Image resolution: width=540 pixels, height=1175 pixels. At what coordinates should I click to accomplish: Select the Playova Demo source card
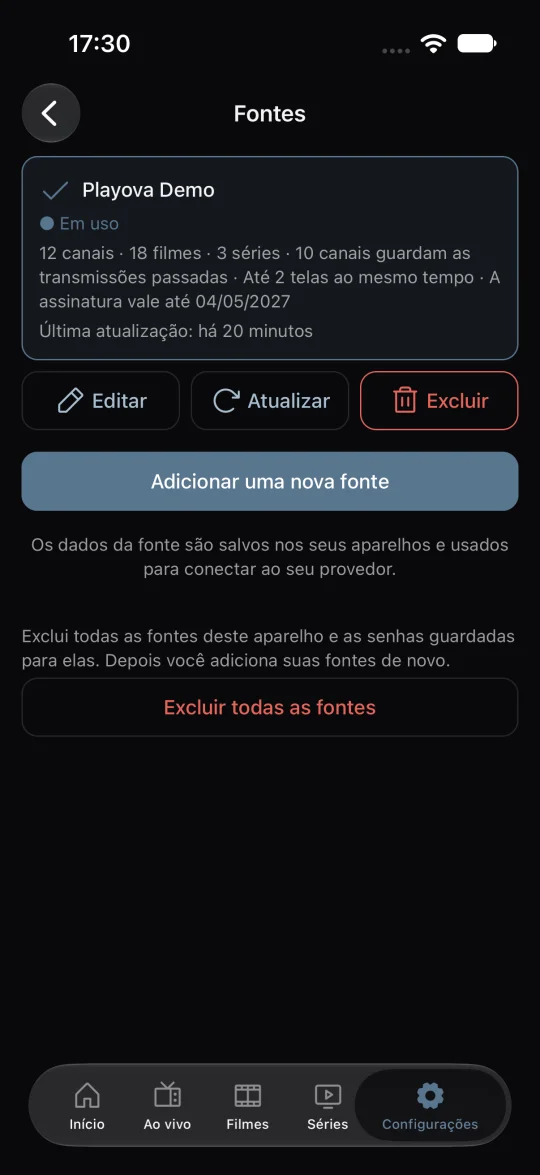(x=270, y=259)
